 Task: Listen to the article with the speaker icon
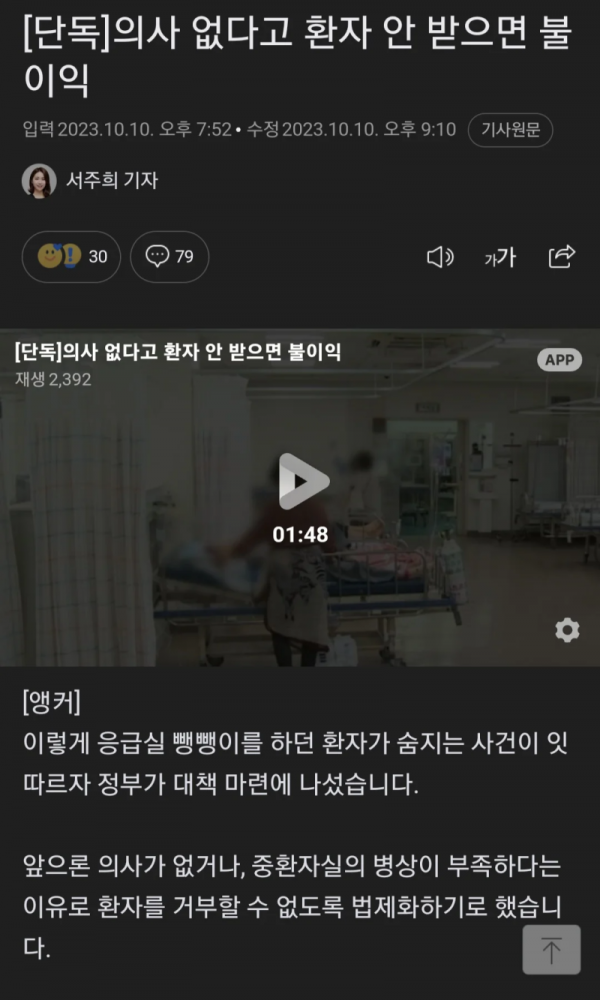(x=440, y=257)
